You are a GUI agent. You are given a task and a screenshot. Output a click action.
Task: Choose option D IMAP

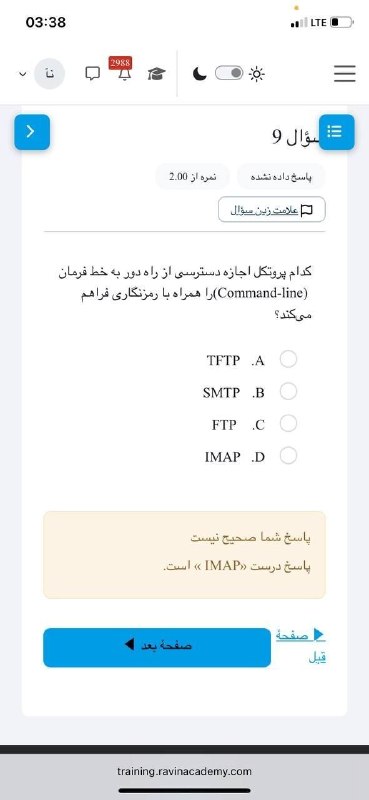[x=288, y=456]
